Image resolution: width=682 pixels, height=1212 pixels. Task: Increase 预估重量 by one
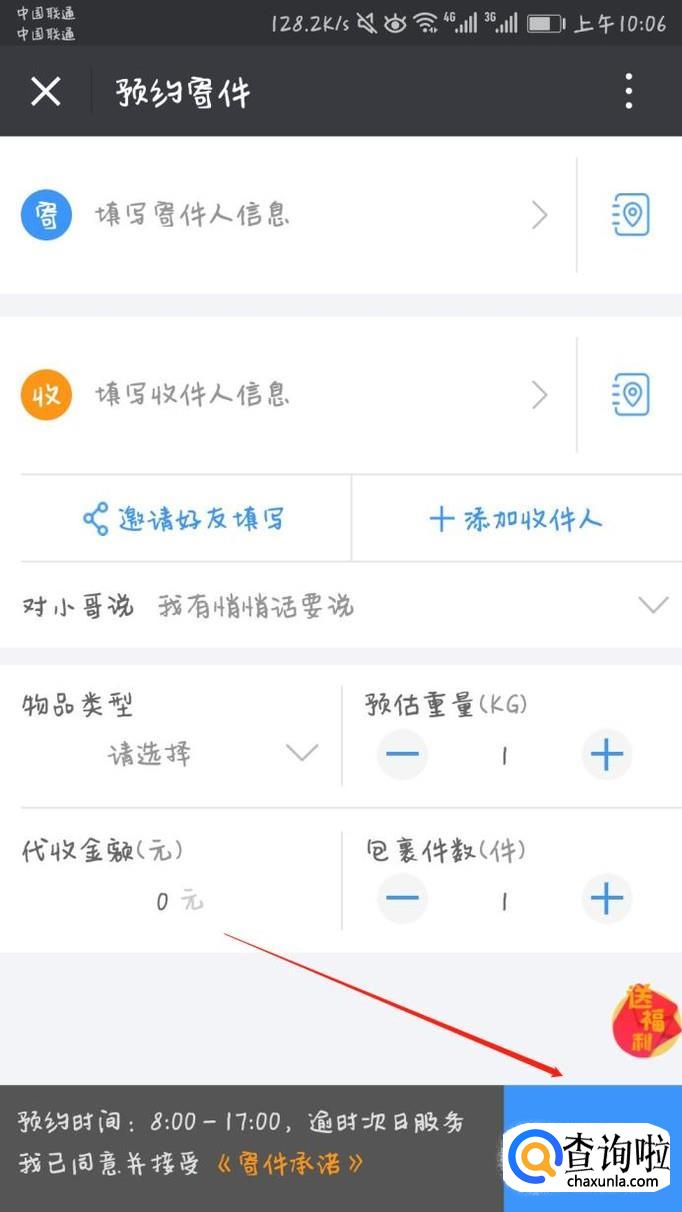pyautogui.click(x=606, y=755)
